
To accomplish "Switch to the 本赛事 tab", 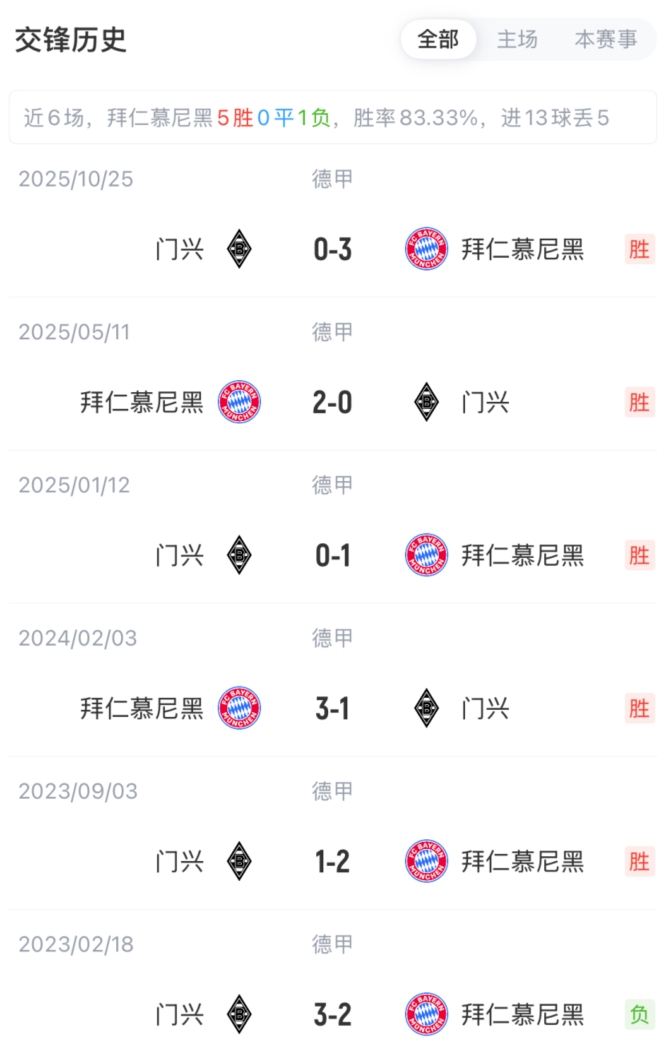I will 605,39.
